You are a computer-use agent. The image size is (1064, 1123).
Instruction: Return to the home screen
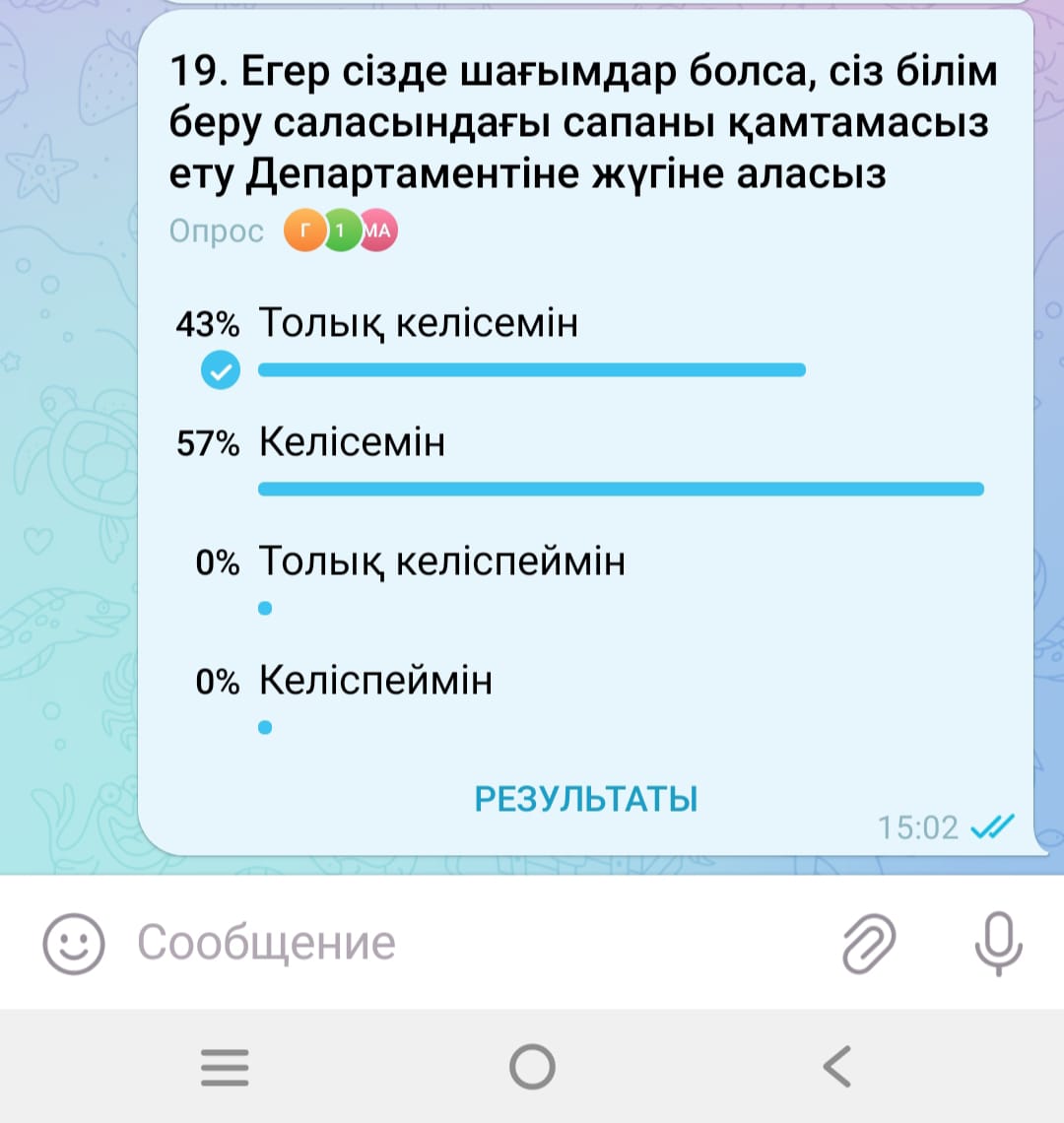click(532, 1066)
